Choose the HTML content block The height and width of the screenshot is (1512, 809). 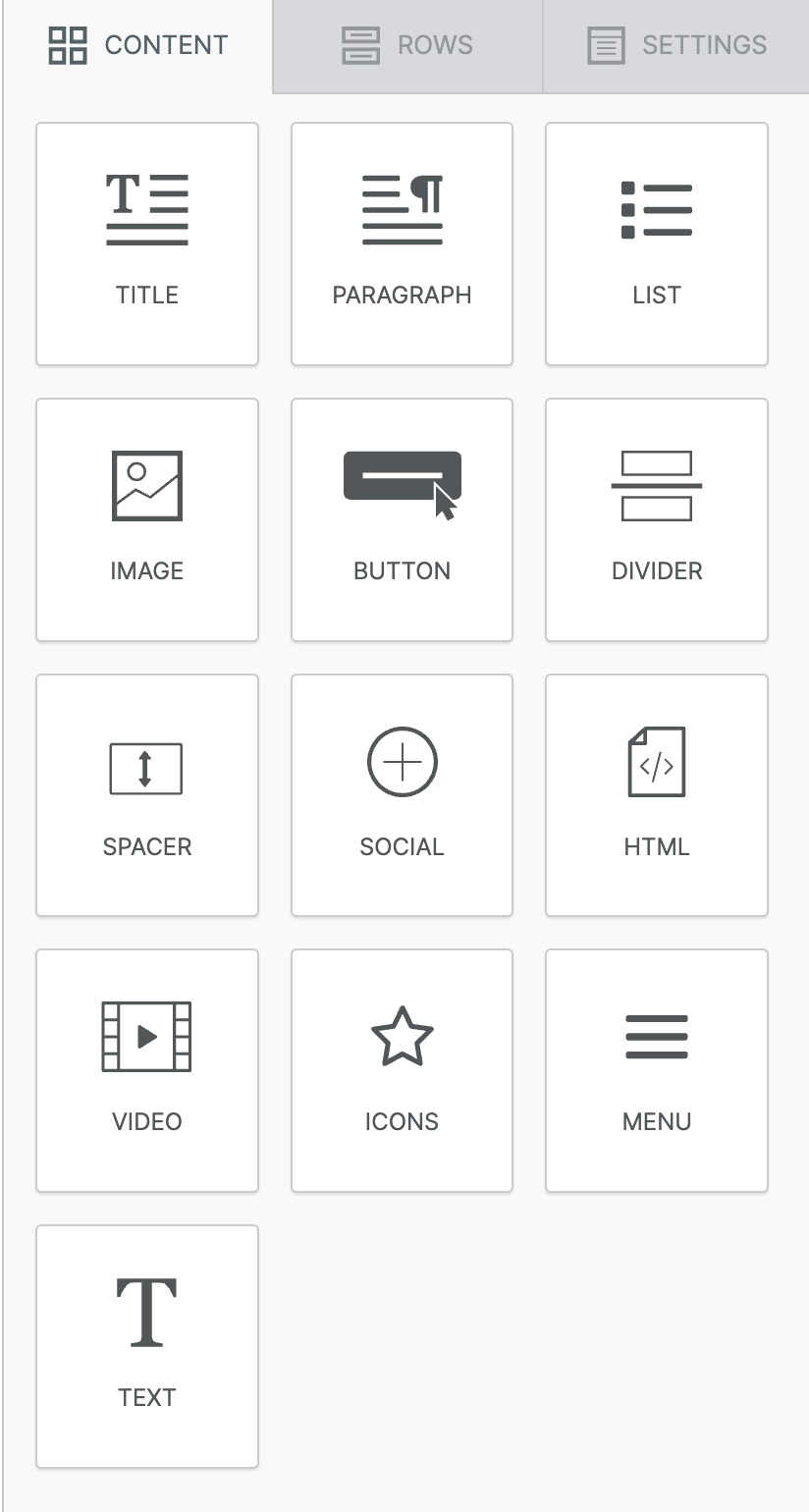[x=657, y=795]
